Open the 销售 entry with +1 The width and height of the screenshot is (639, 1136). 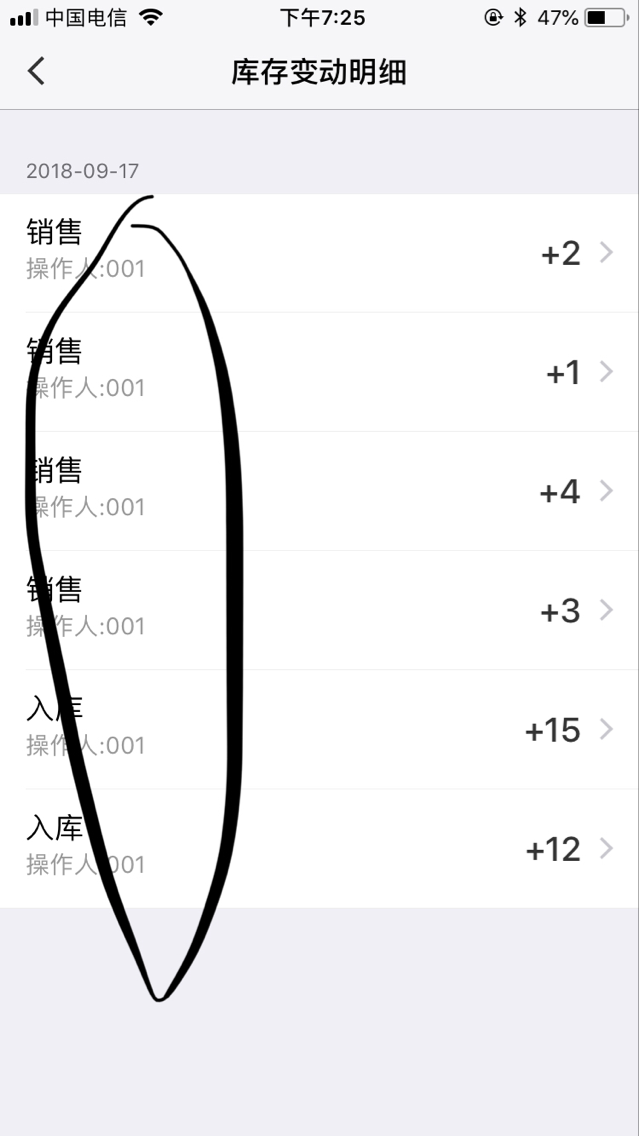[x=320, y=372]
